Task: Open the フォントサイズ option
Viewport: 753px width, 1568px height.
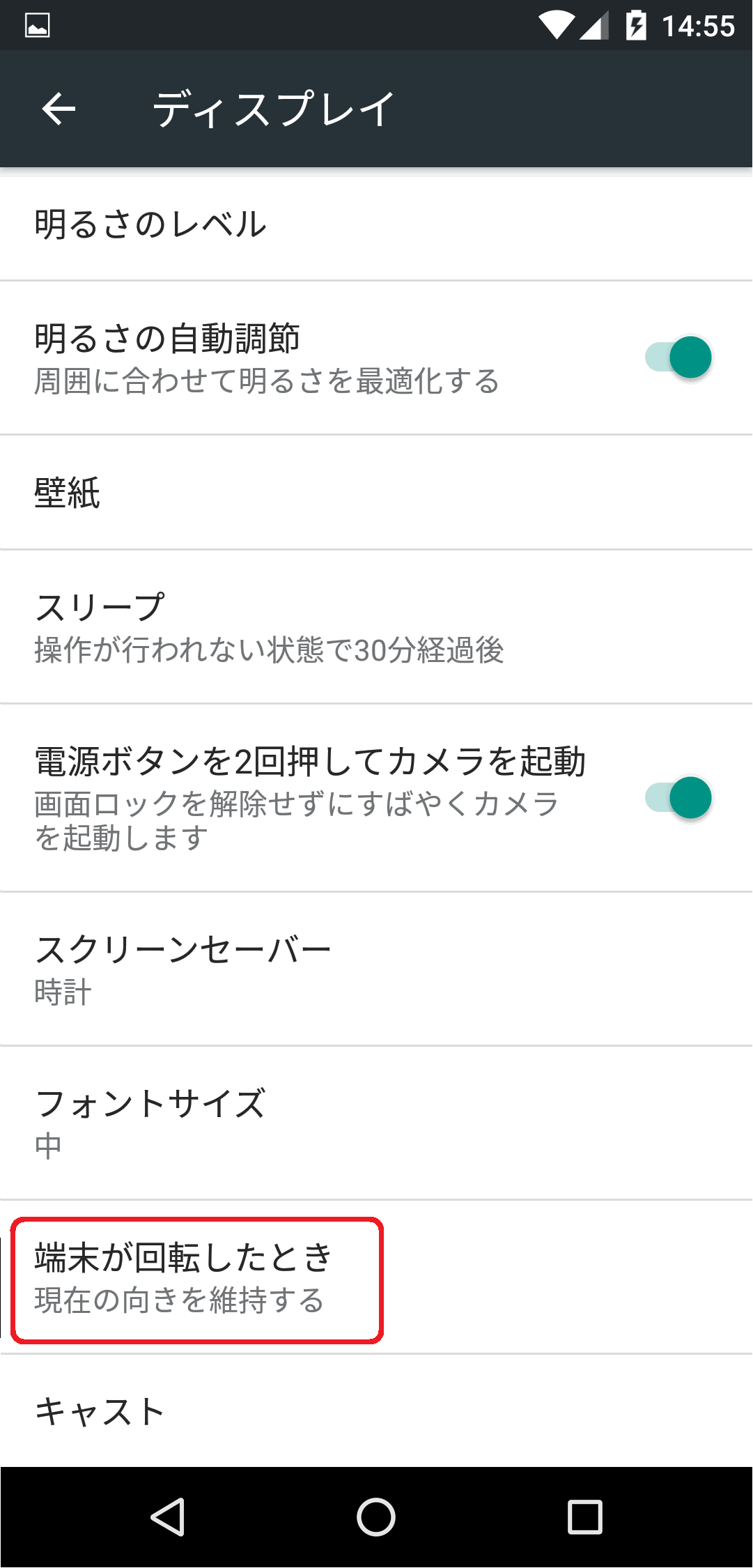Action: (376, 1123)
